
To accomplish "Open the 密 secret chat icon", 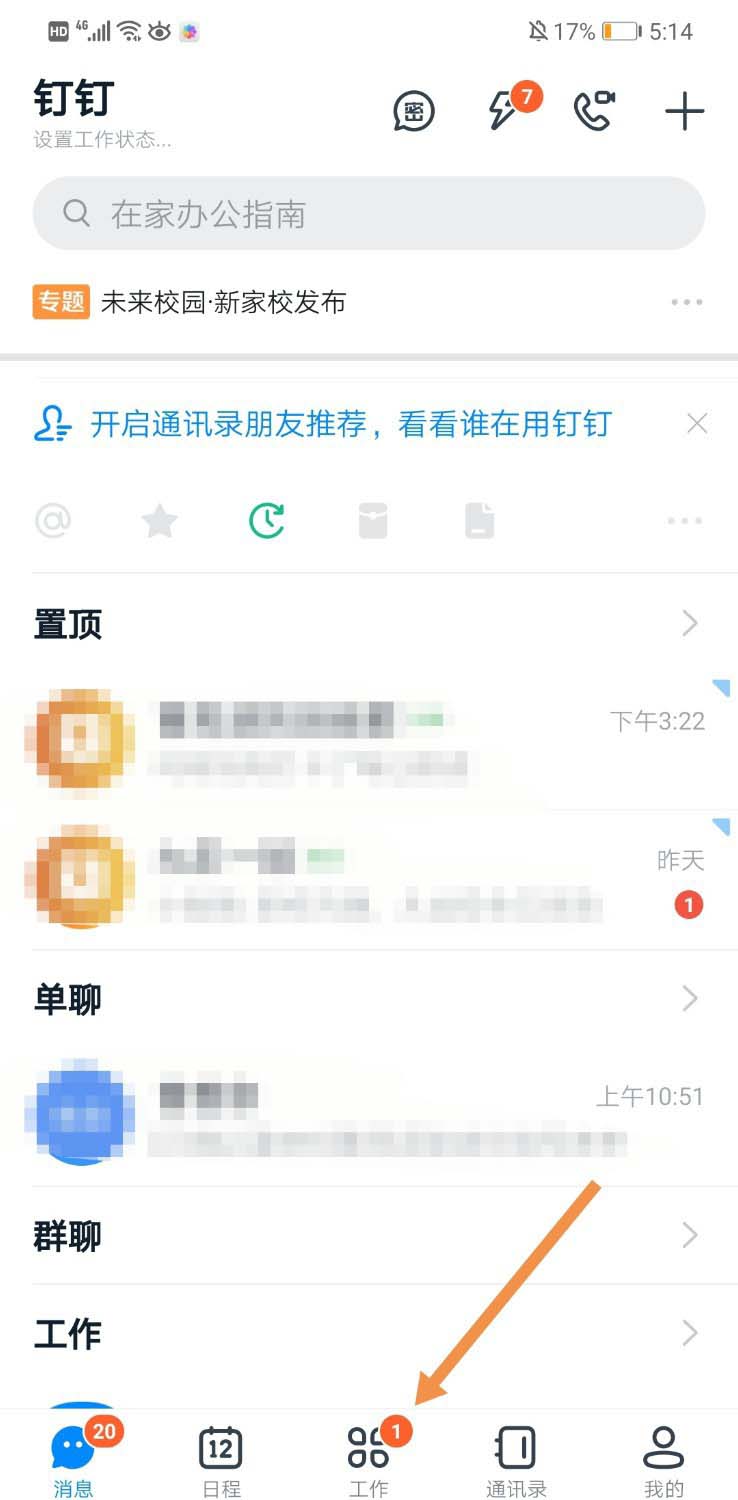I will pyautogui.click(x=414, y=112).
